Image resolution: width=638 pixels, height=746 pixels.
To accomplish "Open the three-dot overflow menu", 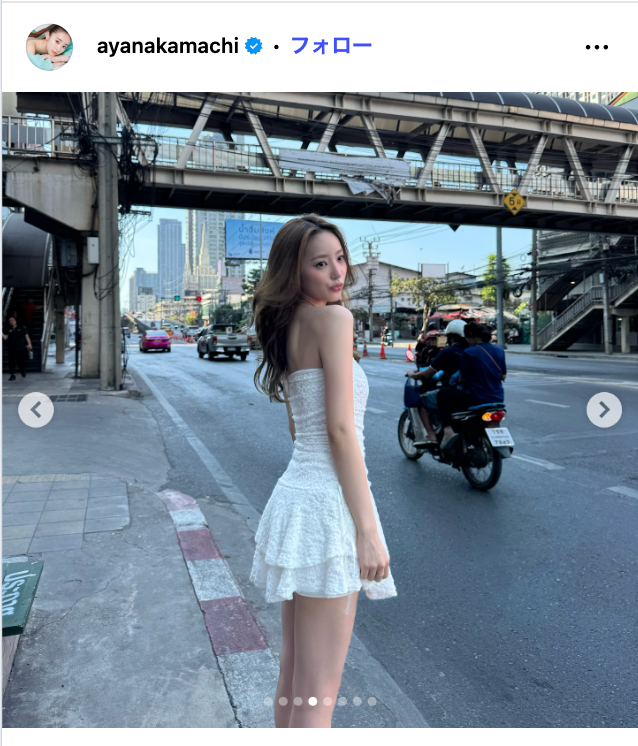I will coord(597,47).
